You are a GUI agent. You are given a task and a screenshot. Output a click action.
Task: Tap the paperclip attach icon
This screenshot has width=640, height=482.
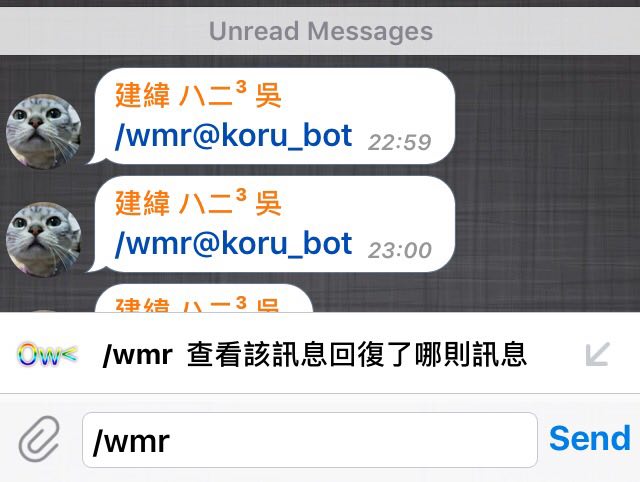(38, 439)
